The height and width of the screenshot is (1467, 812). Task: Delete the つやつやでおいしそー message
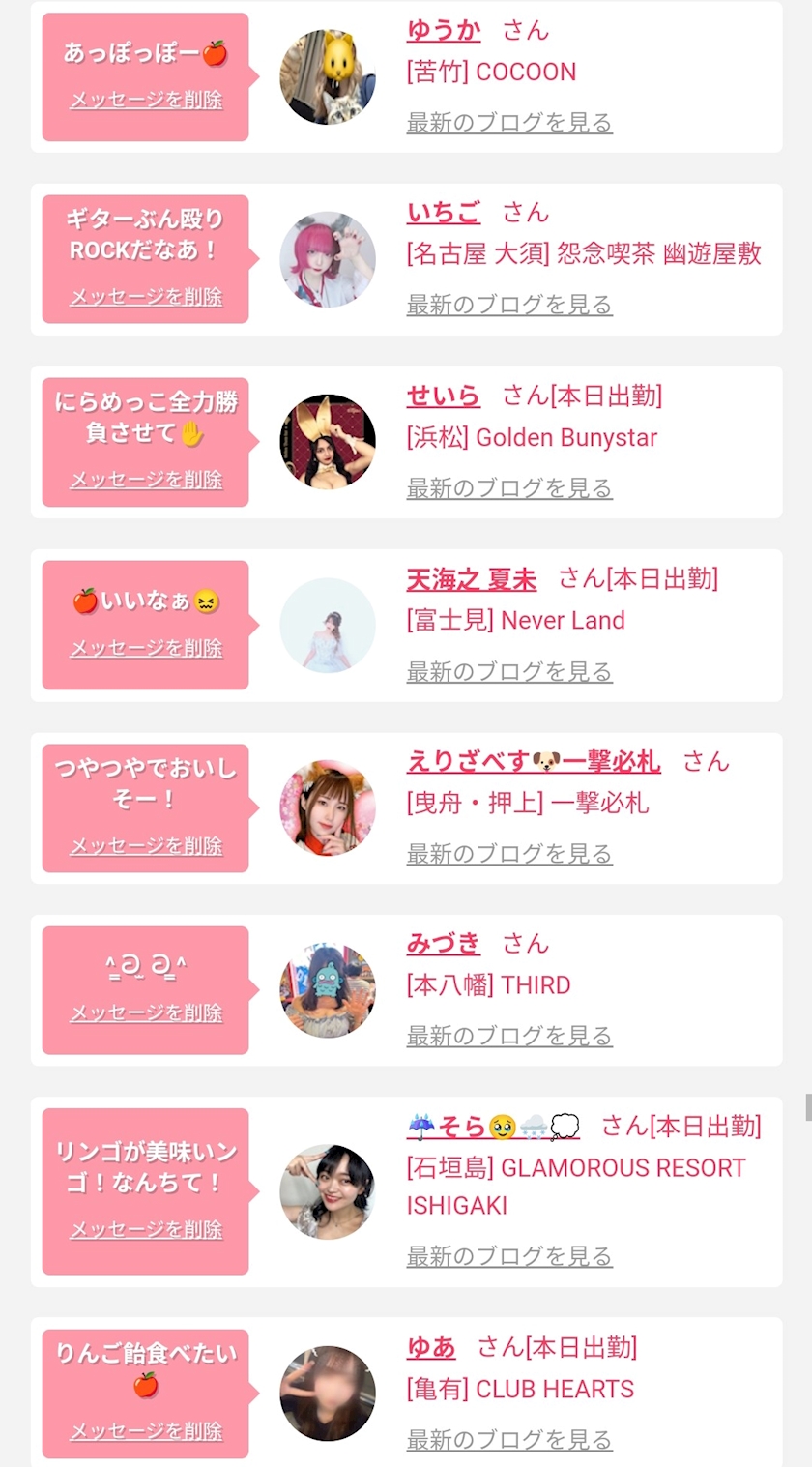(x=146, y=845)
